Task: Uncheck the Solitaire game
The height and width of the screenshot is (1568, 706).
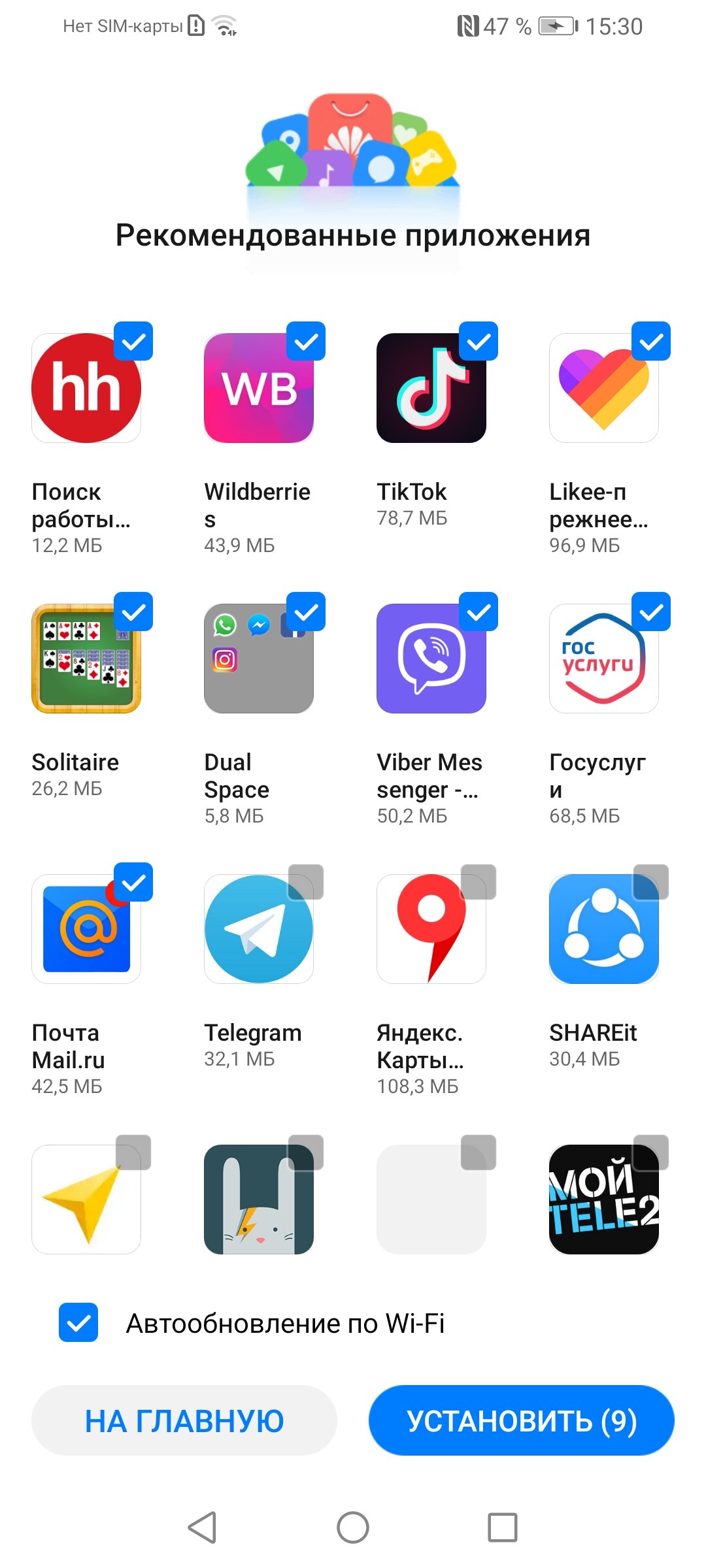Action: [133, 612]
